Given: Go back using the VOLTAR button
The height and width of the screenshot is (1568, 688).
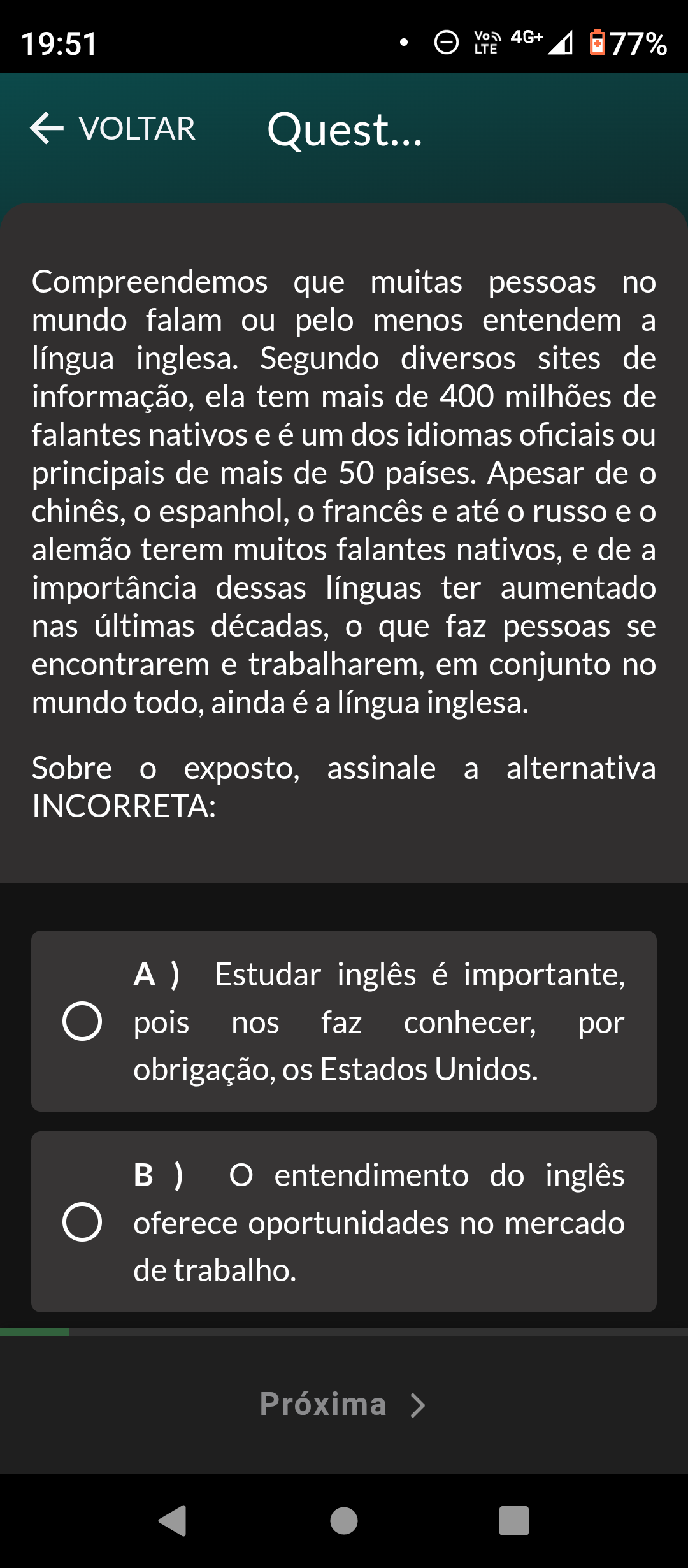Looking at the screenshot, I should (113, 129).
